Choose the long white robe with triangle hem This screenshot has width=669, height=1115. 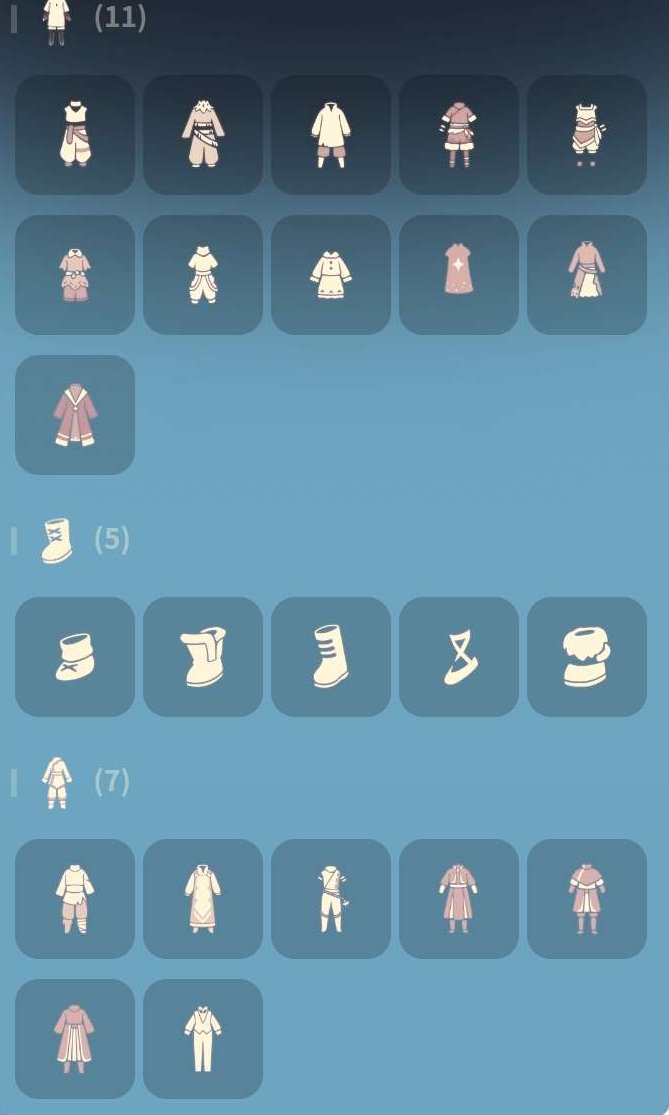(203, 899)
